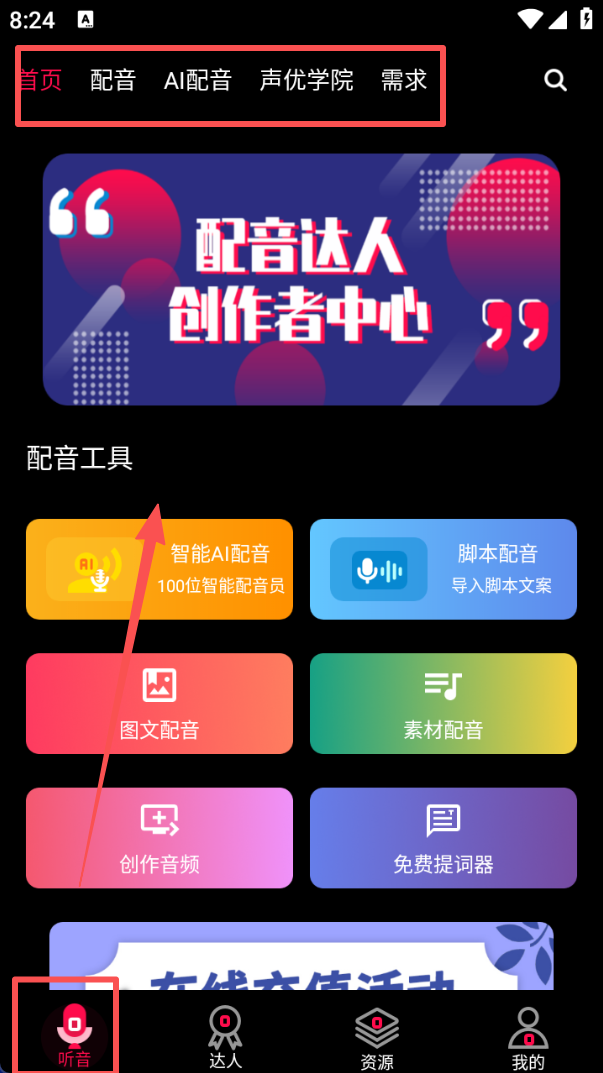Screen dimensions: 603x1073
Task: Start 创作音频 tool
Action: coord(159,837)
